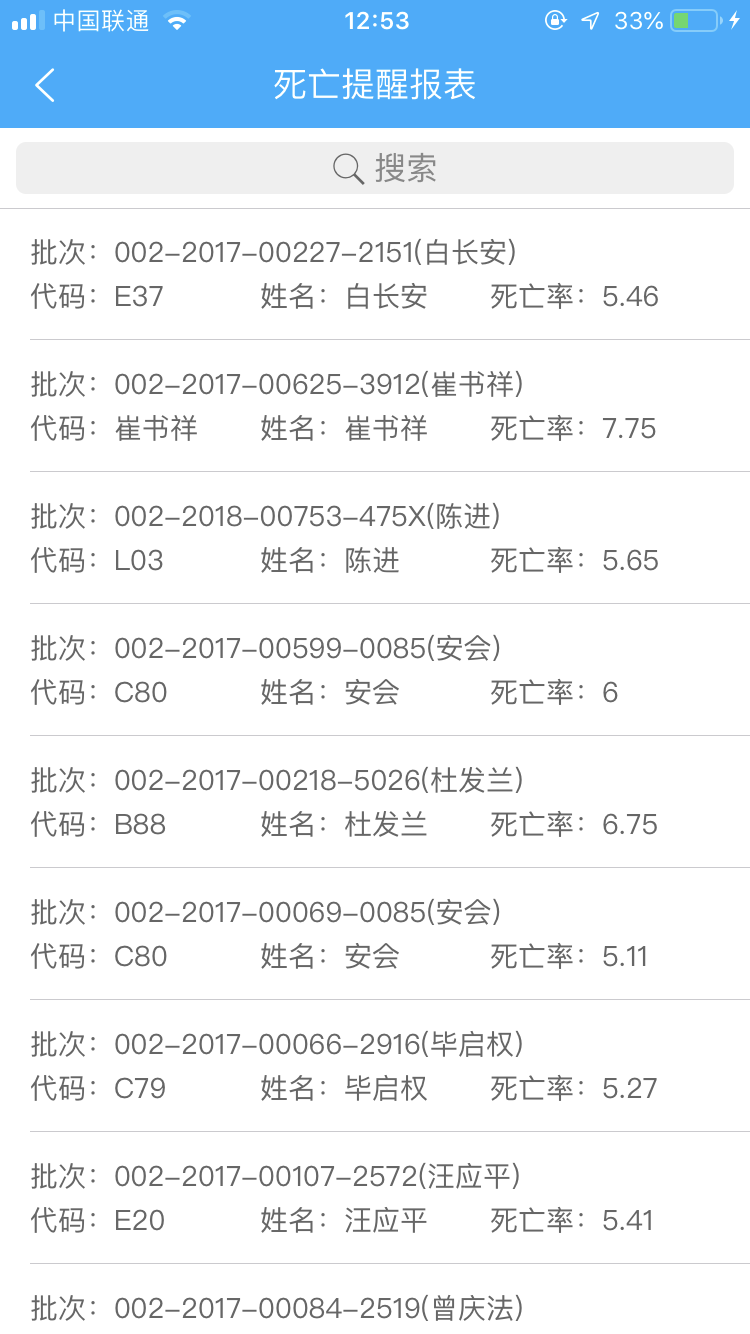750x1334 pixels.
Task: Select batch 002-2018-00753-475X (陈进)
Action: click(375, 538)
